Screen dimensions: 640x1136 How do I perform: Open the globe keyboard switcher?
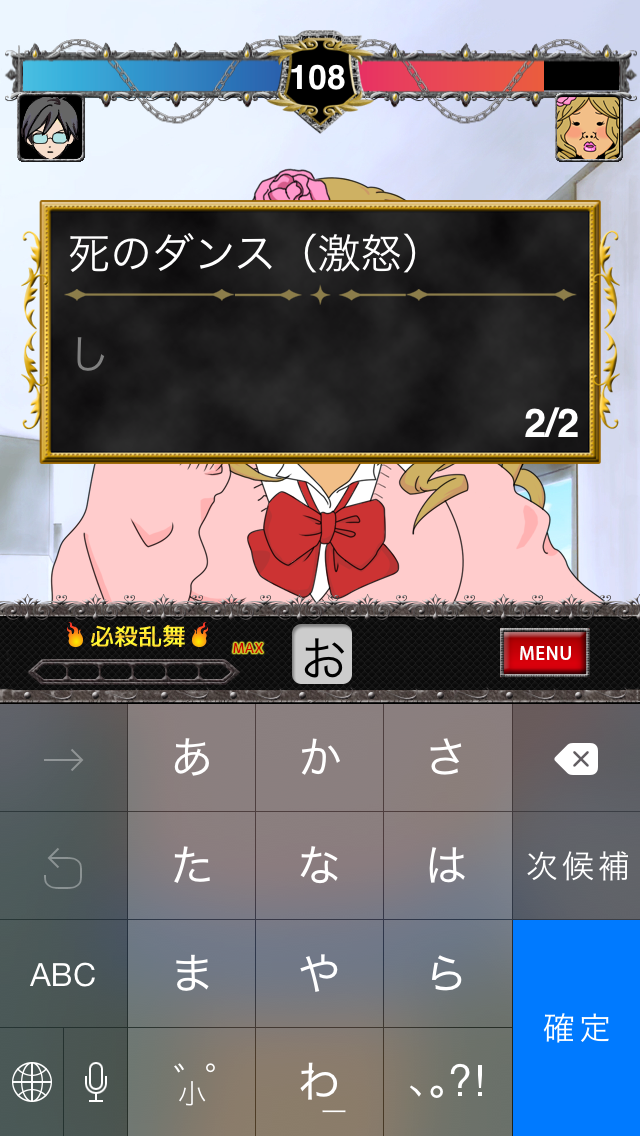click(x=32, y=1082)
